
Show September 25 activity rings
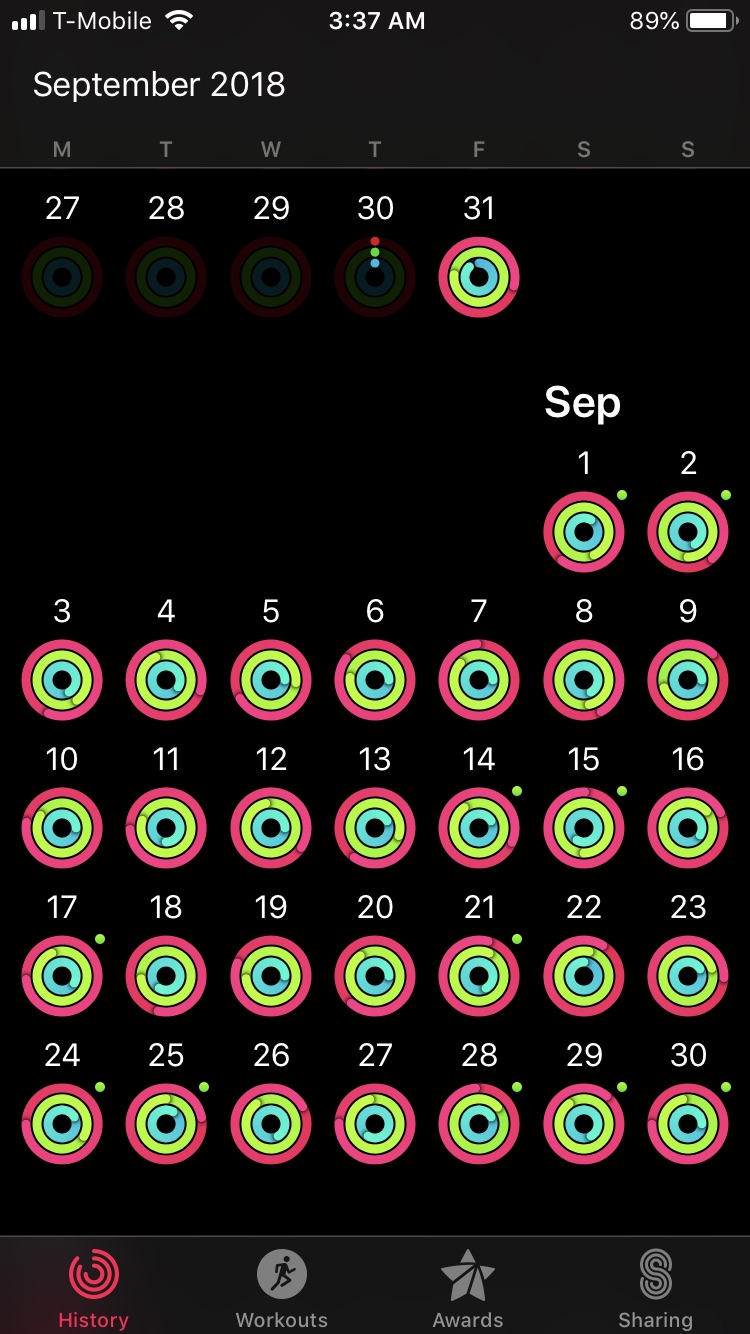166,1124
